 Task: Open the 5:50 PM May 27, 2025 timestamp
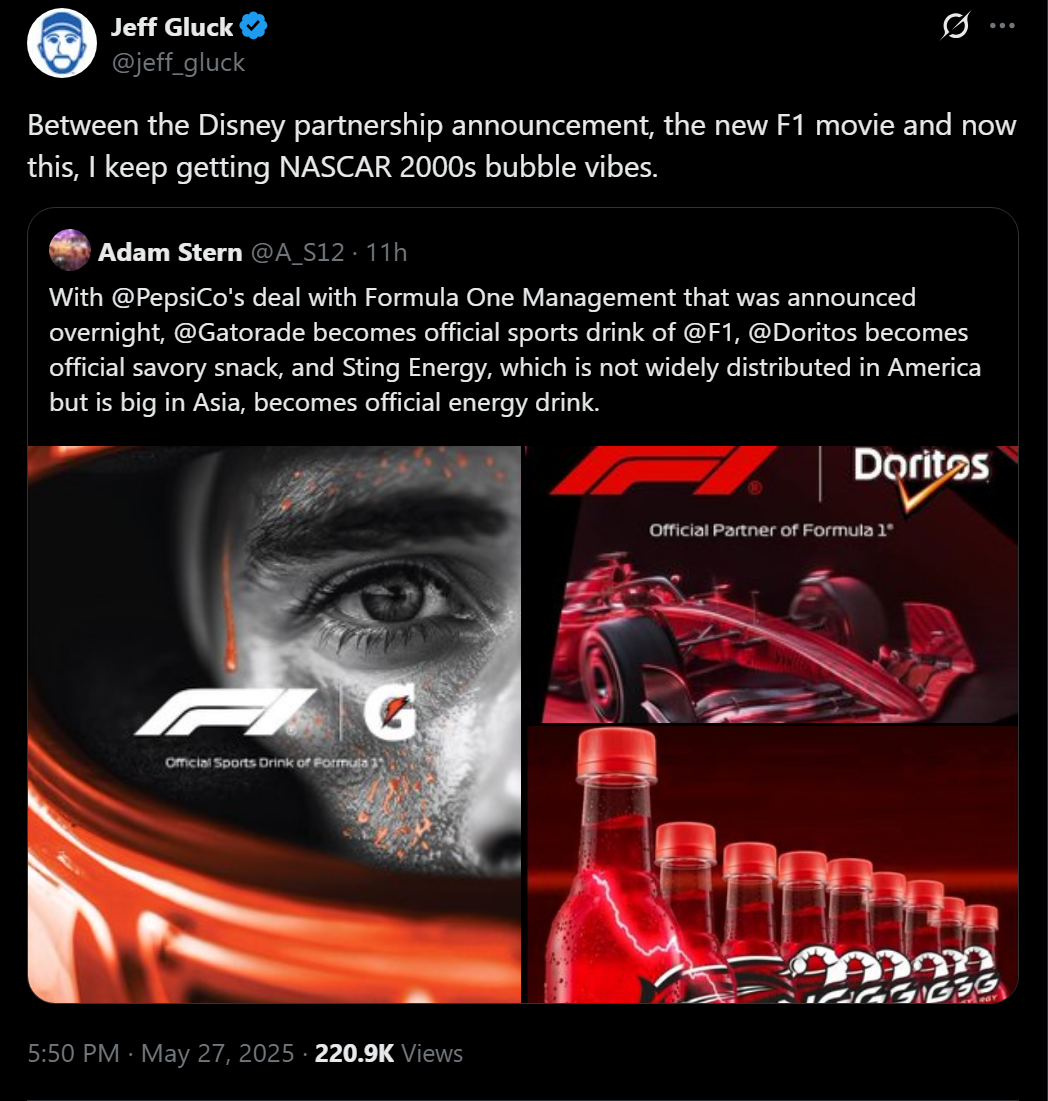coord(161,1053)
